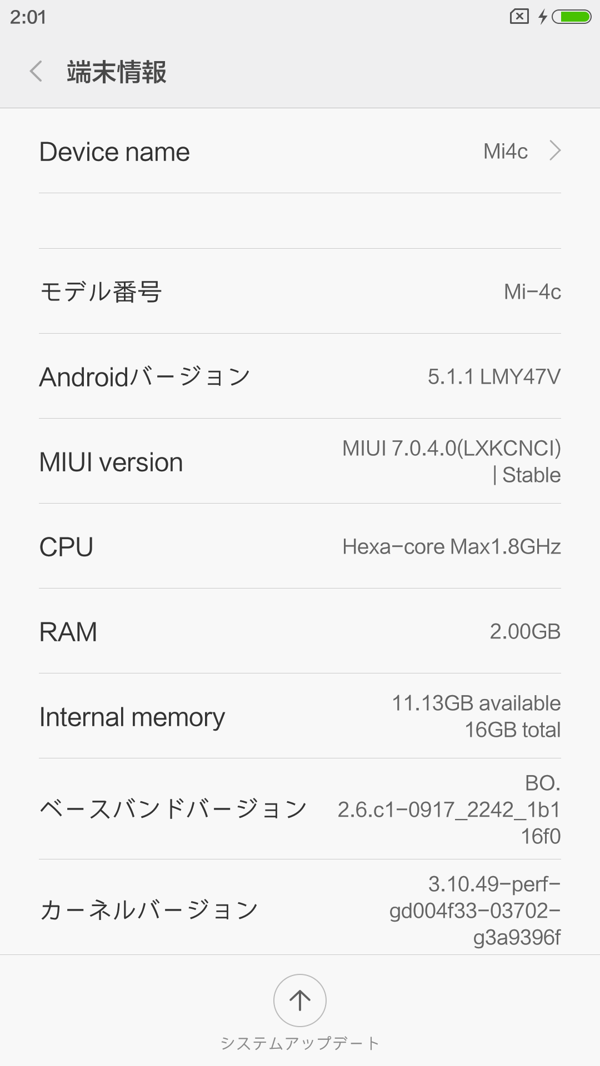600x1066 pixels.
Task: Tap the Androidバージョン row
Action: pyautogui.click(x=300, y=376)
